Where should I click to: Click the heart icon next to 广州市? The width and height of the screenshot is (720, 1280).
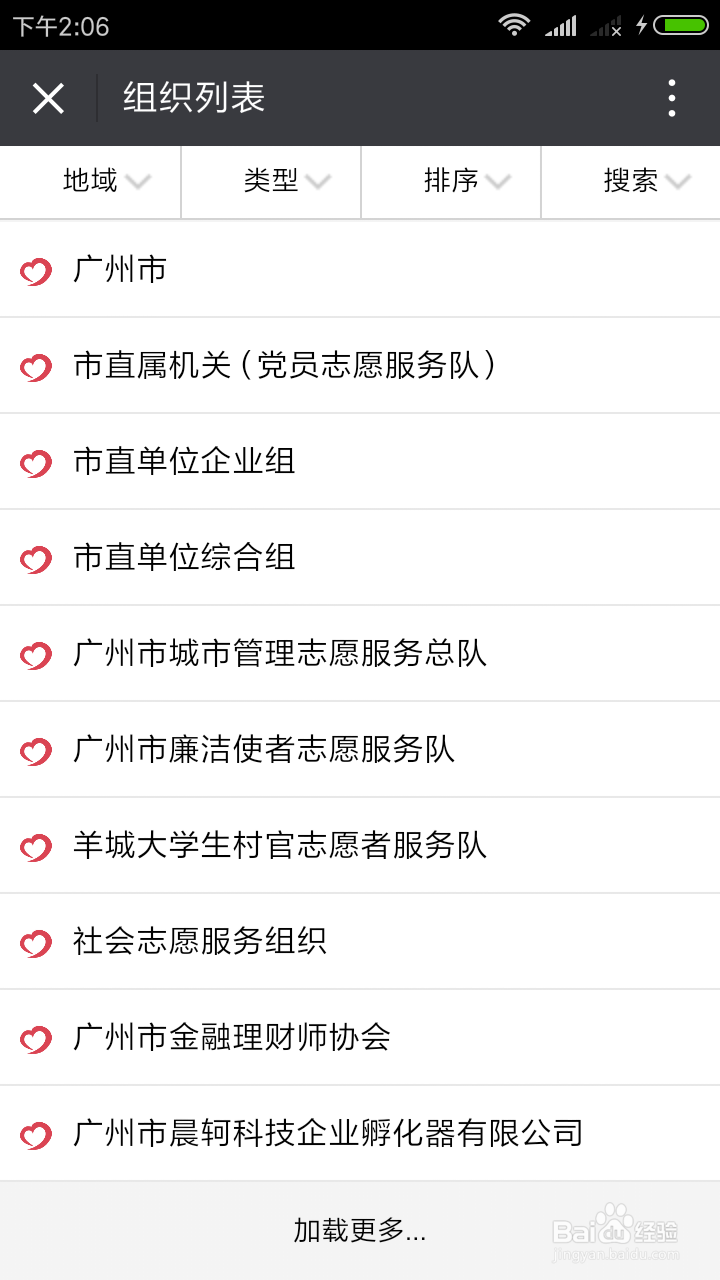pyautogui.click(x=35, y=271)
